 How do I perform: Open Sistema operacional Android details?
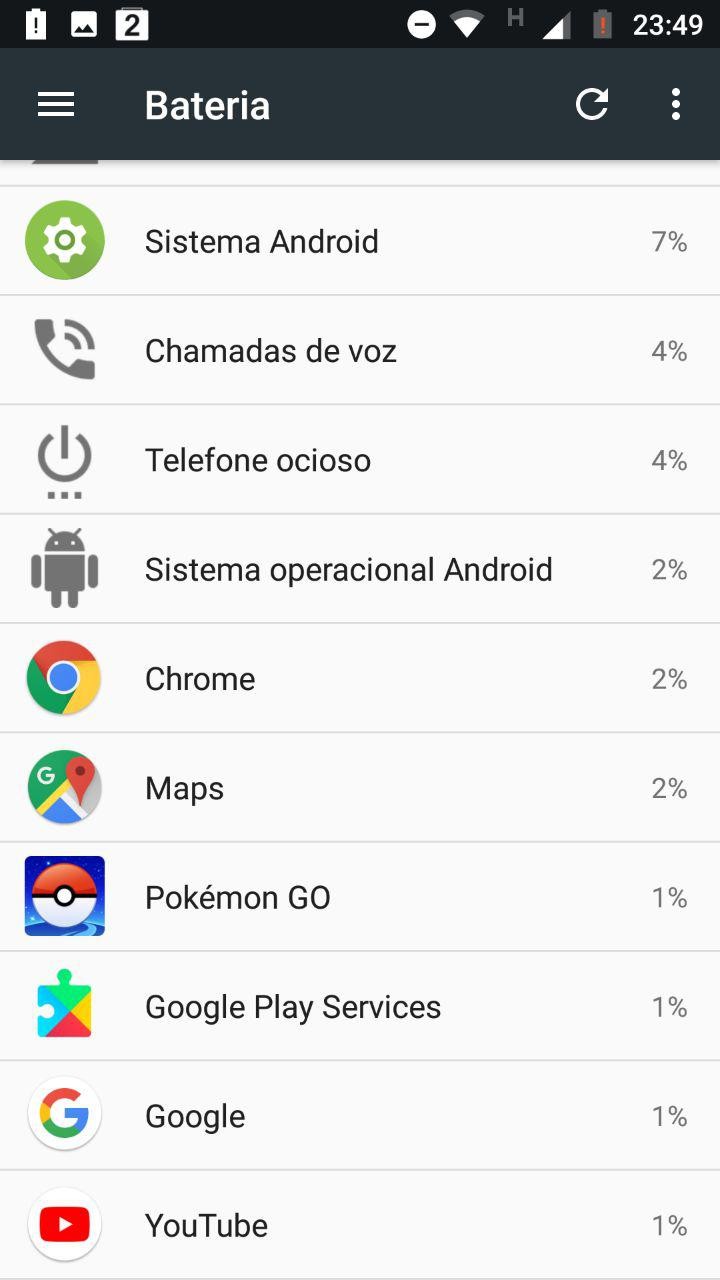point(360,569)
